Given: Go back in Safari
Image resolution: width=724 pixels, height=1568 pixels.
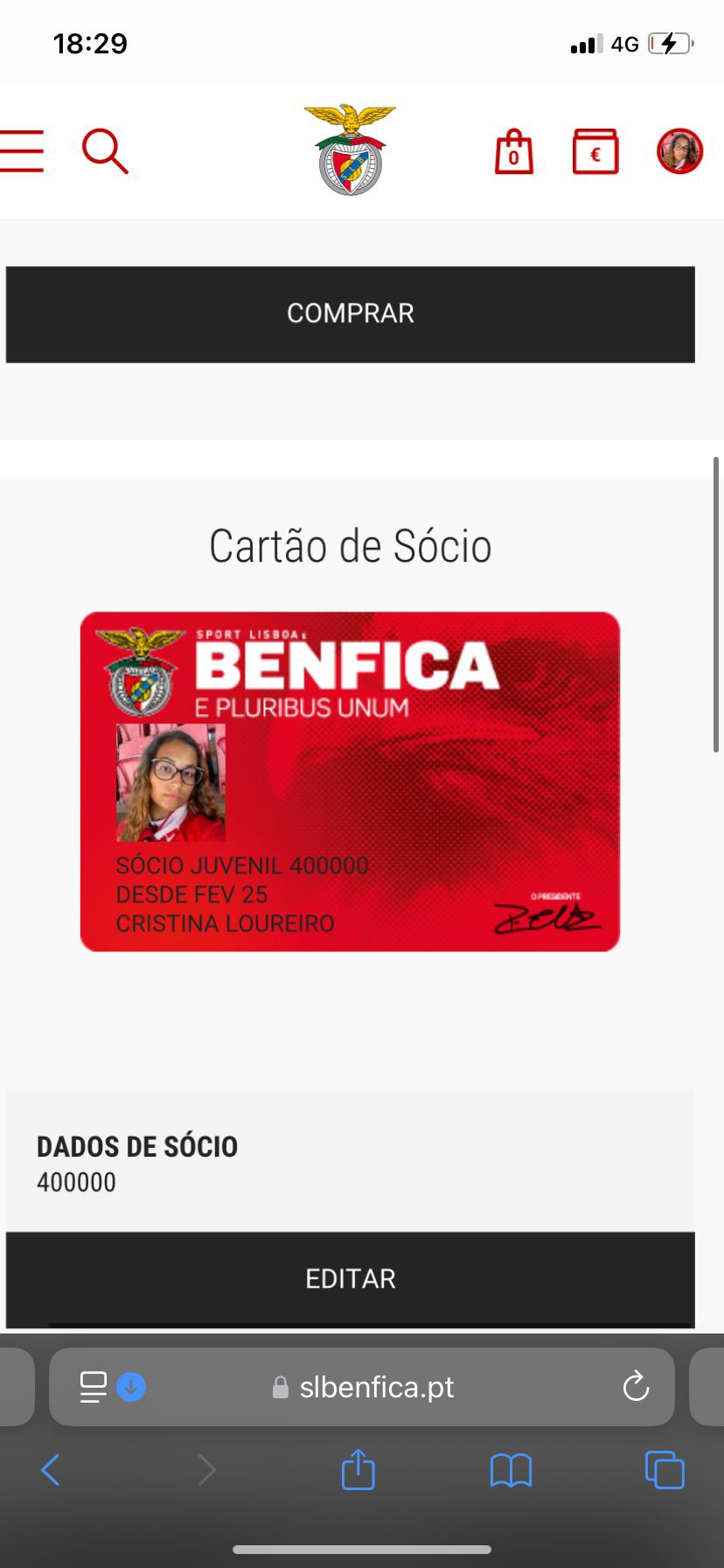Looking at the screenshot, I should (51, 1470).
